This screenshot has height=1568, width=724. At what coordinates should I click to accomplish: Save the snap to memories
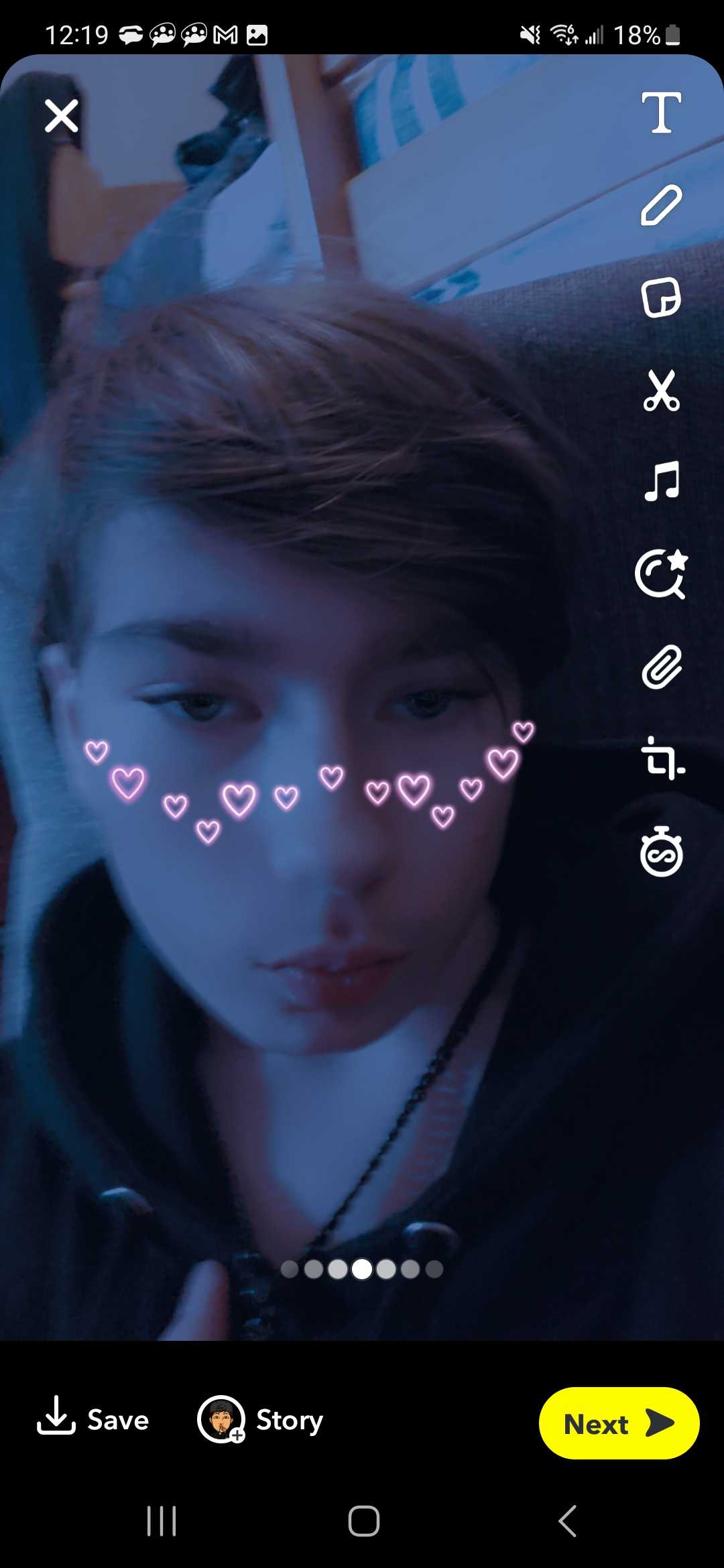pos(93,1419)
